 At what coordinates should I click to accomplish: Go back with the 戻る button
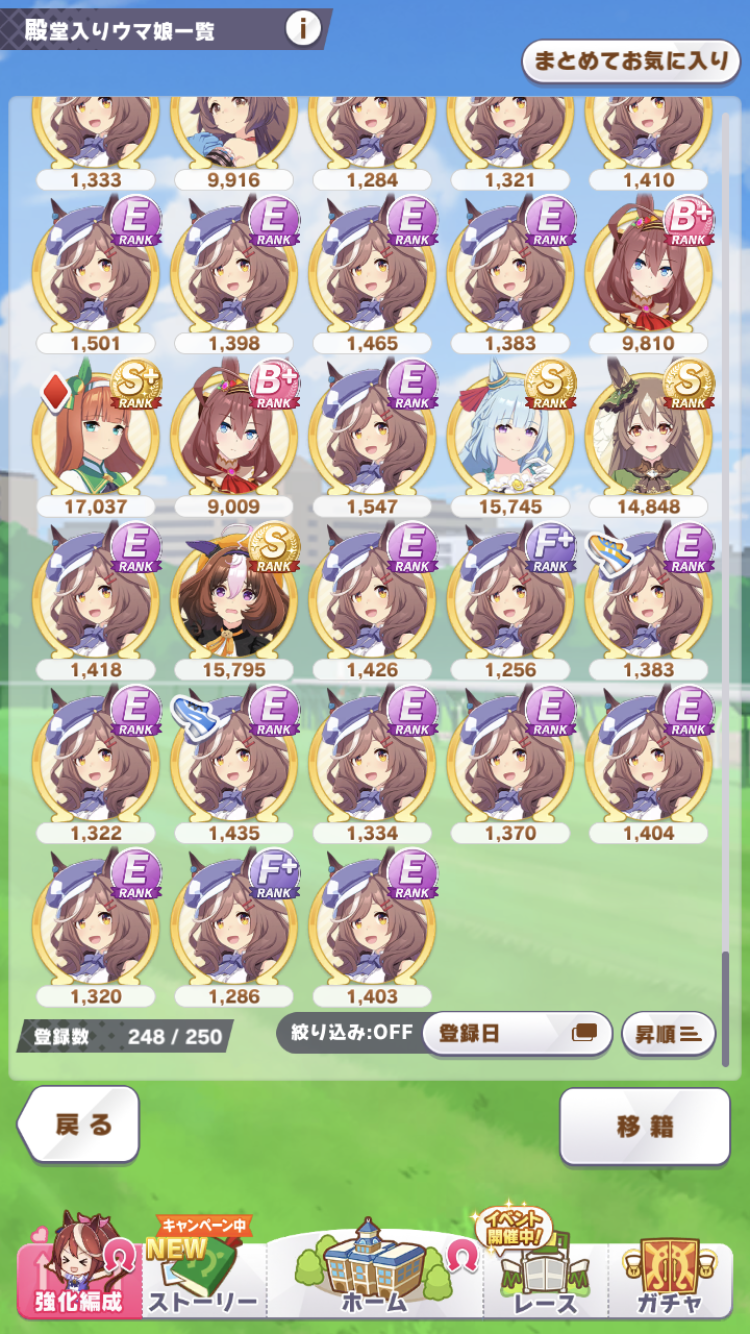pos(80,1124)
